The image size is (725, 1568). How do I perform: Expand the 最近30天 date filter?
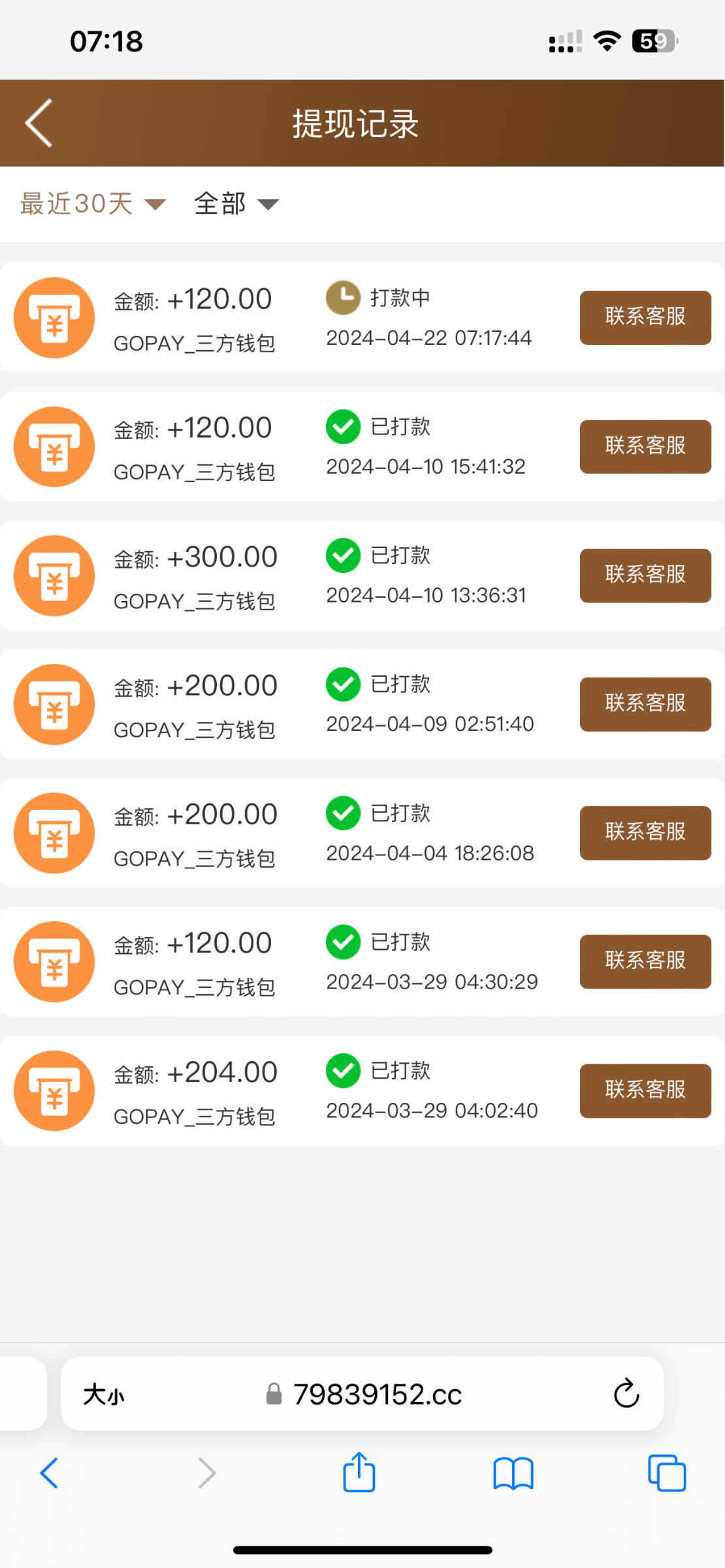click(92, 204)
